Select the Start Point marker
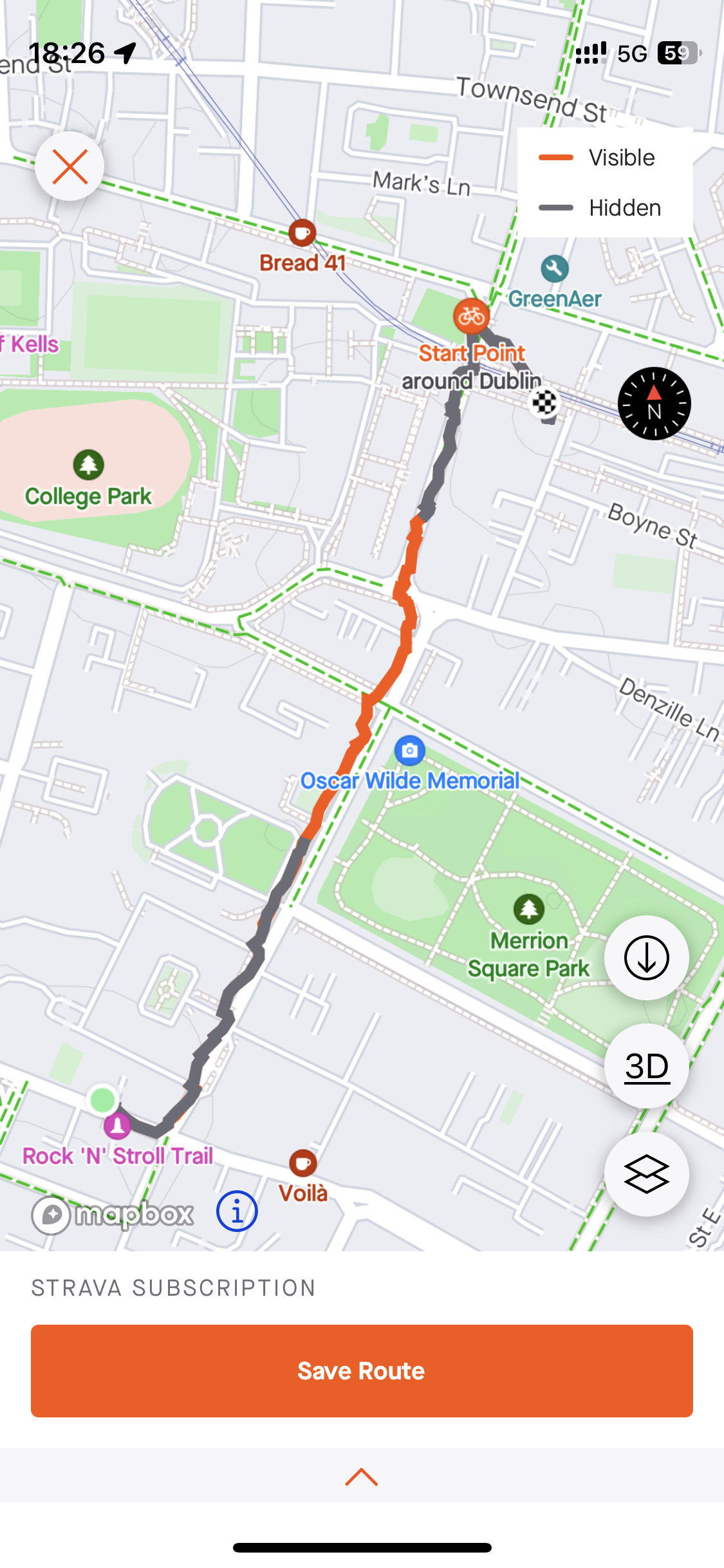The width and height of the screenshot is (724, 1568). 471,317
